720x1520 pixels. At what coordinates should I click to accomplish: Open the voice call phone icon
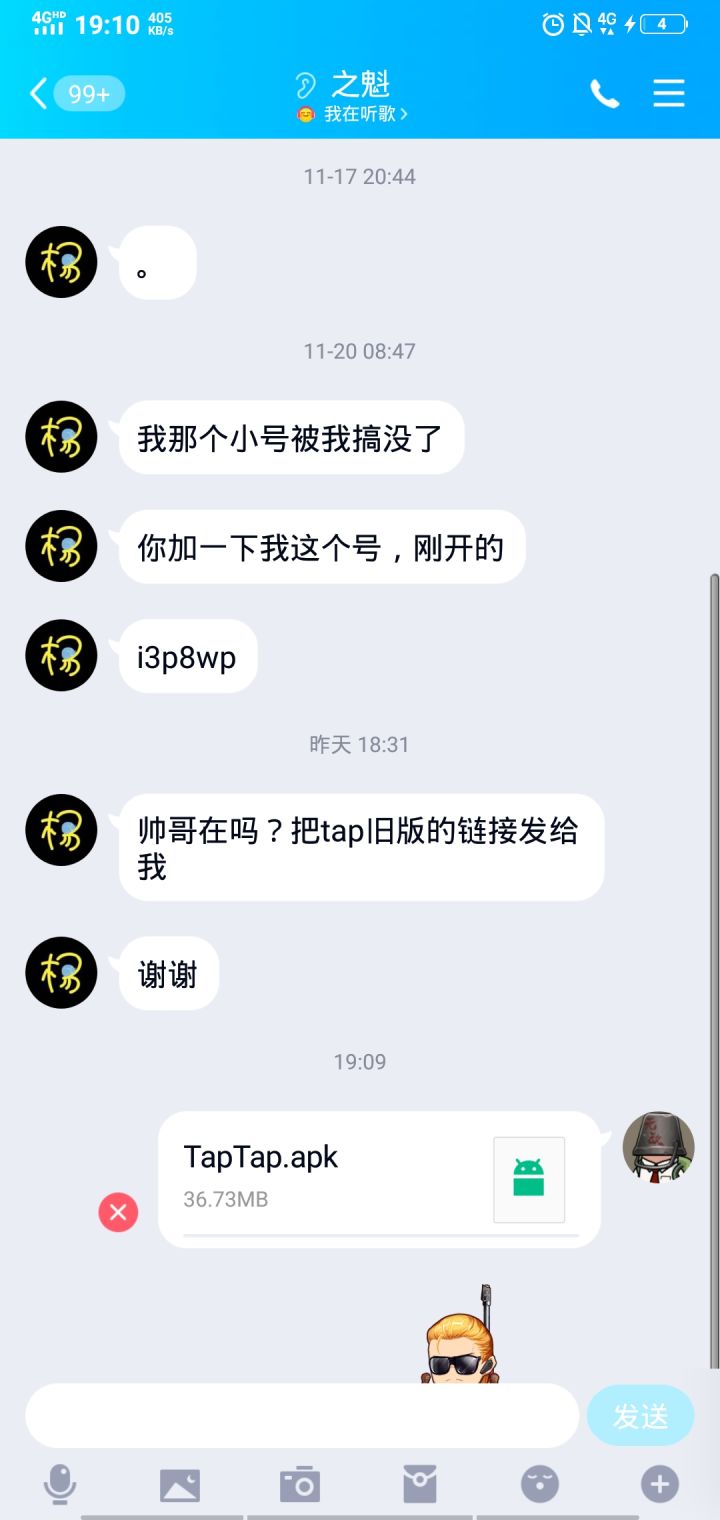(x=604, y=93)
